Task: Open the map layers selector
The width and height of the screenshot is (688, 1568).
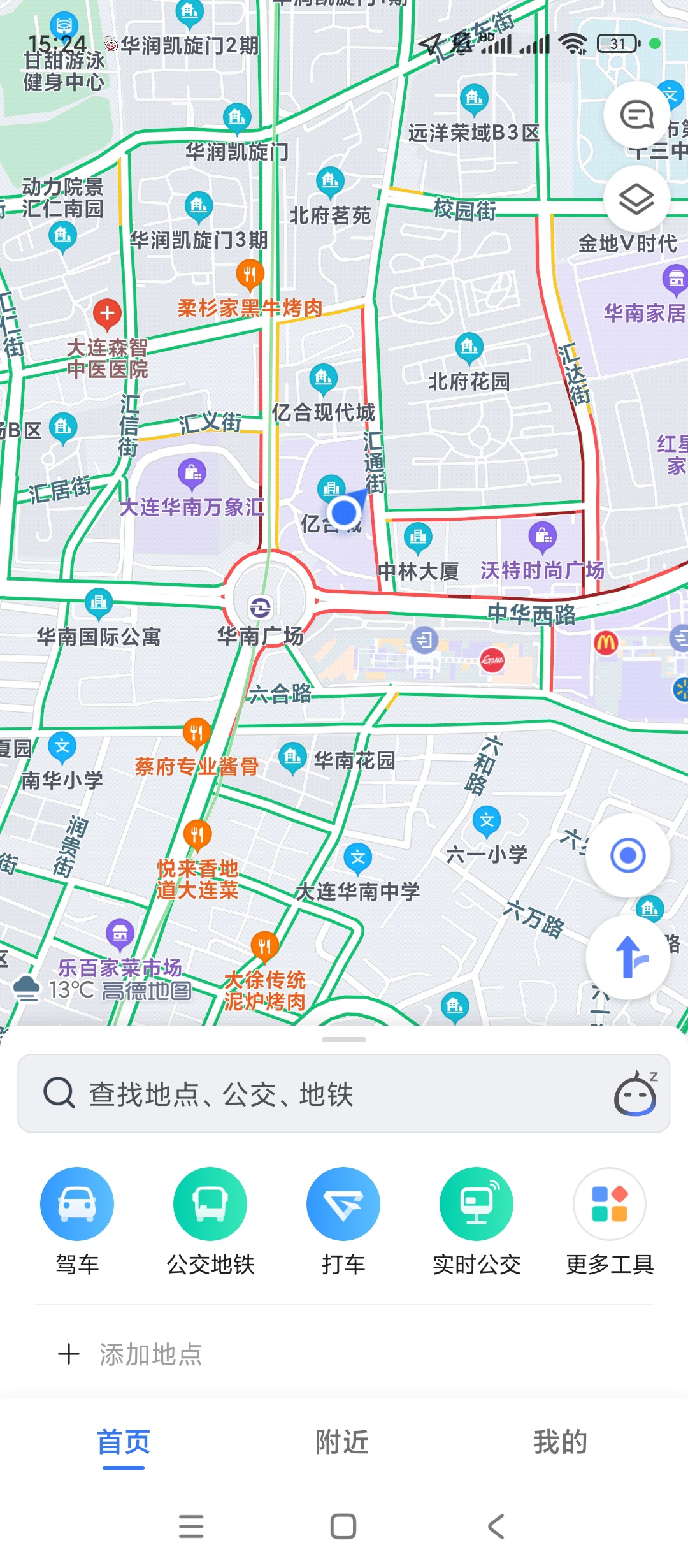Action: (636, 200)
